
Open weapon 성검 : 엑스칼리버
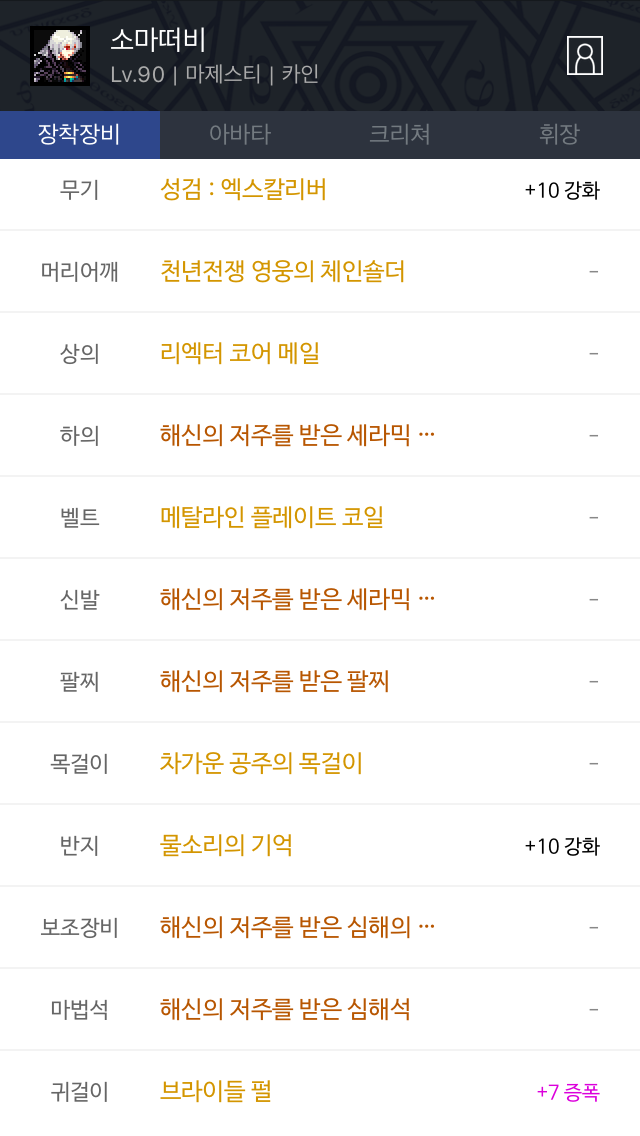243,190
